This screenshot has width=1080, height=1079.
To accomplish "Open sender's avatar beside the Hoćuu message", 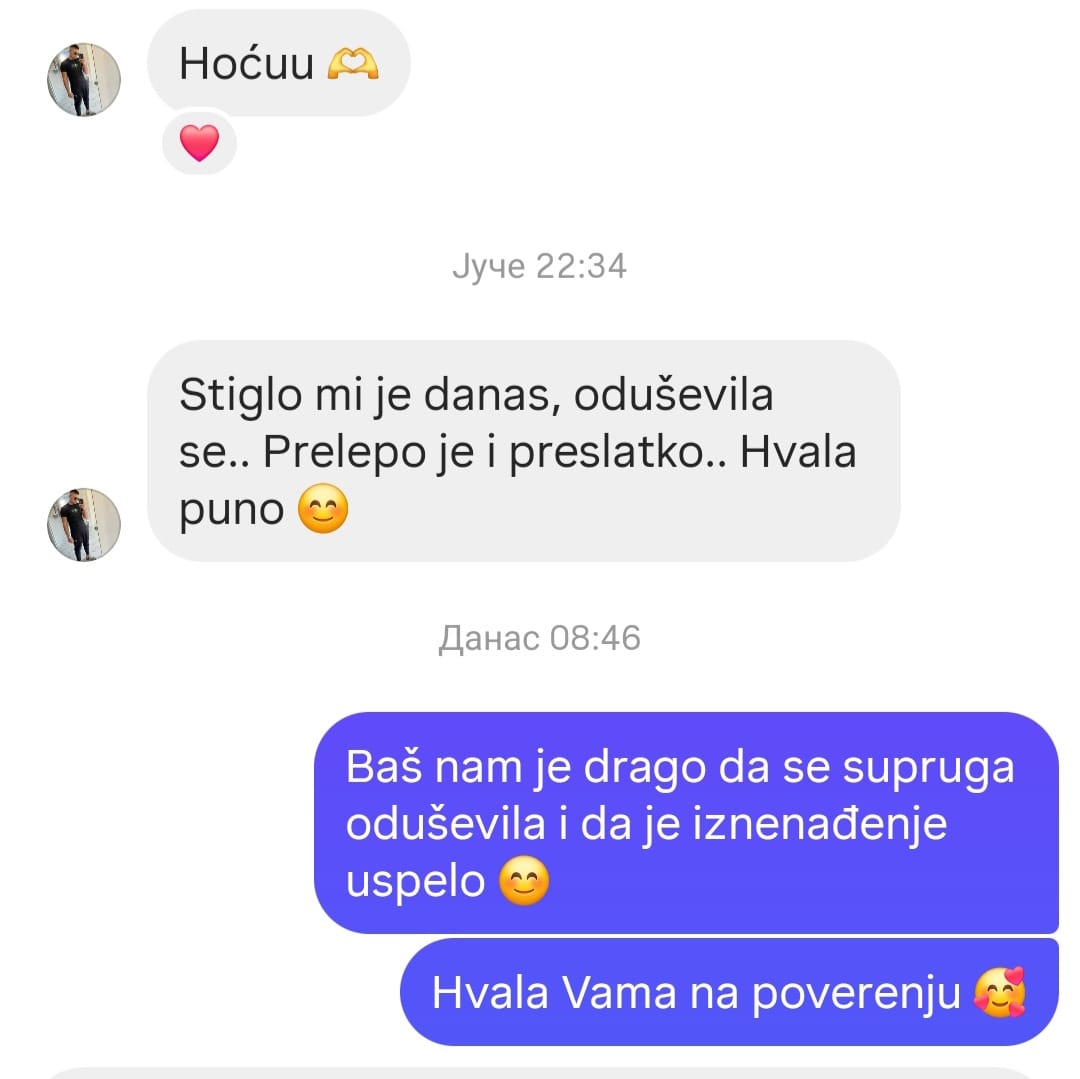I will (x=84, y=80).
